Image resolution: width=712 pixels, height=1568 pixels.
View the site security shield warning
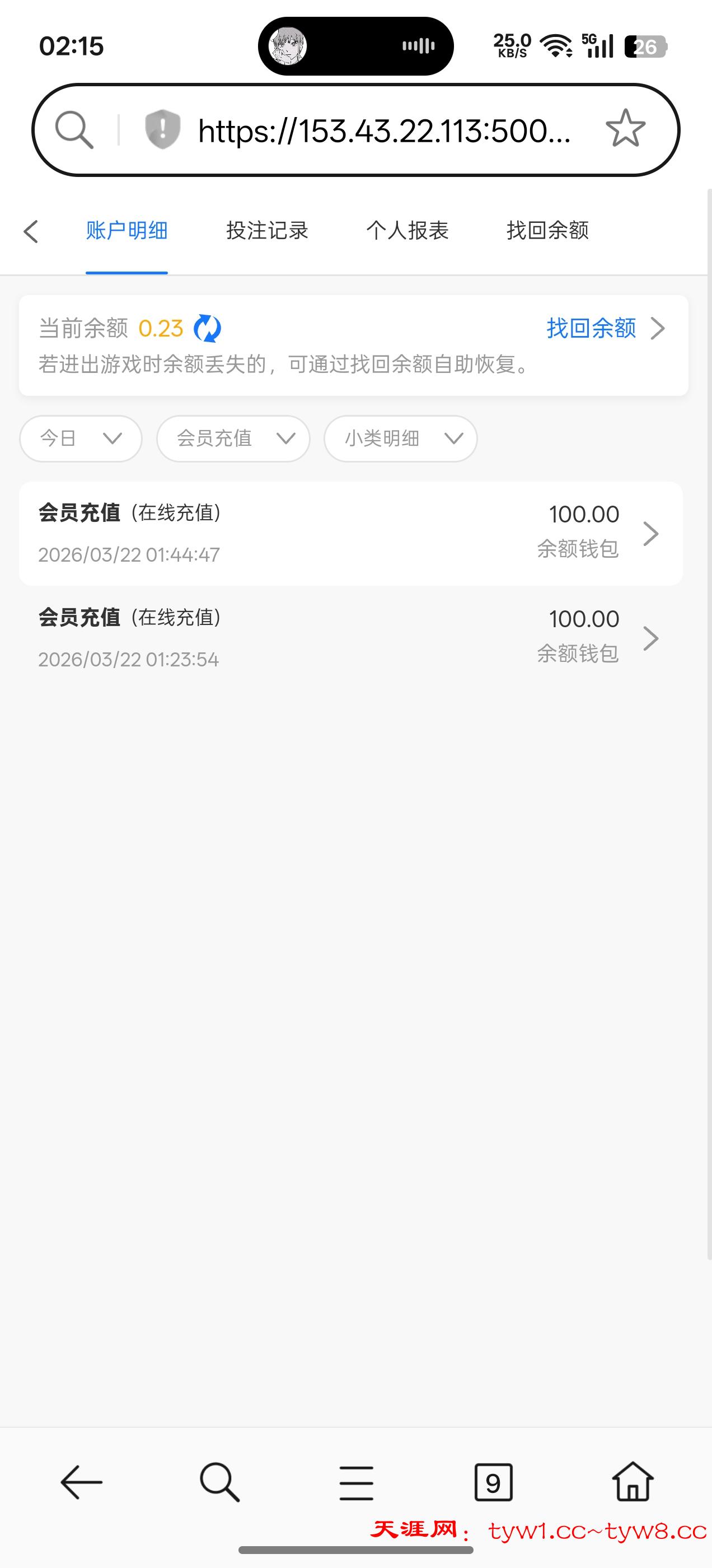coord(162,129)
